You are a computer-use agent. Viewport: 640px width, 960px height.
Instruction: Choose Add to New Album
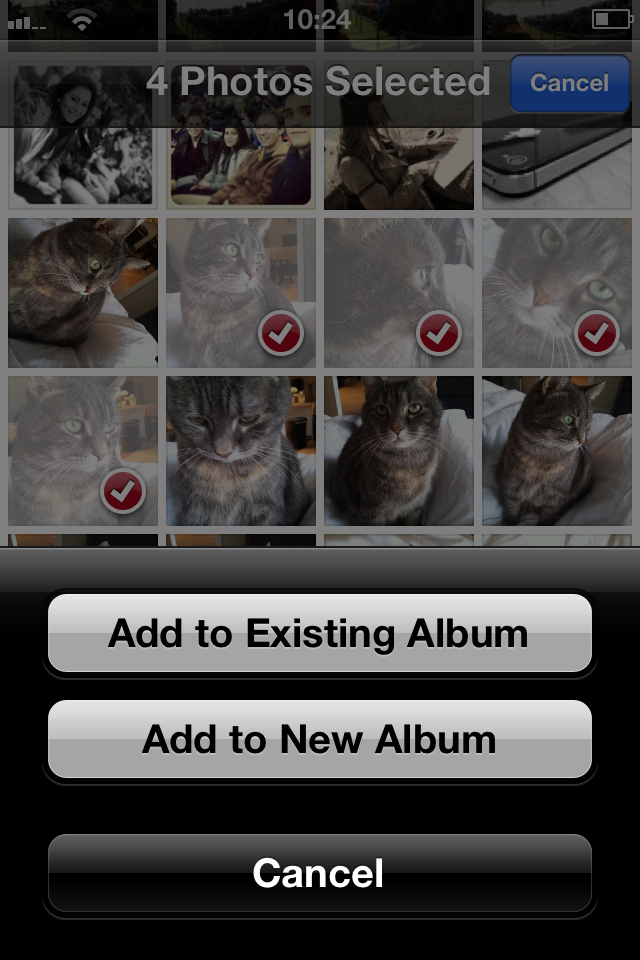tap(319, 740)
